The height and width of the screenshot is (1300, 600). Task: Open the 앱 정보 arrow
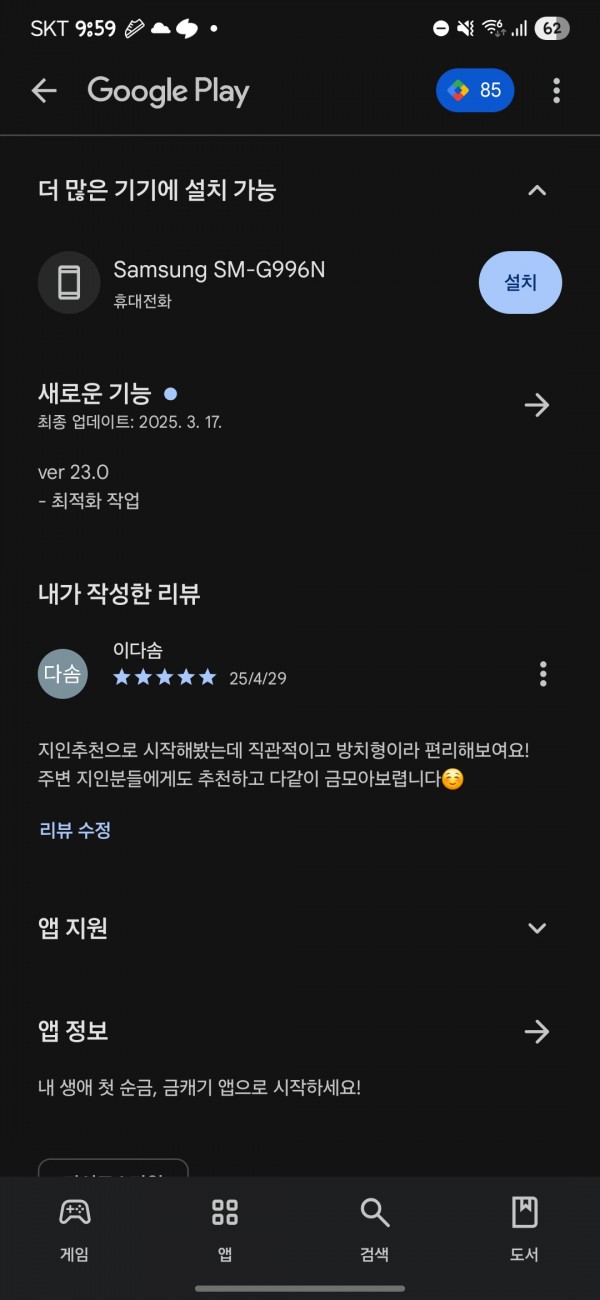click(x=537, y=1032)
